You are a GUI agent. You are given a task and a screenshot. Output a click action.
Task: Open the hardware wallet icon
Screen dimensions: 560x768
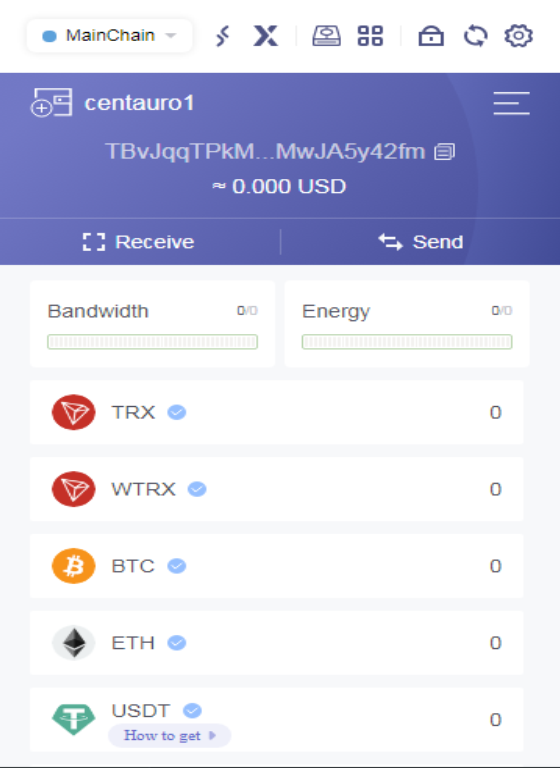pos(326,36)
